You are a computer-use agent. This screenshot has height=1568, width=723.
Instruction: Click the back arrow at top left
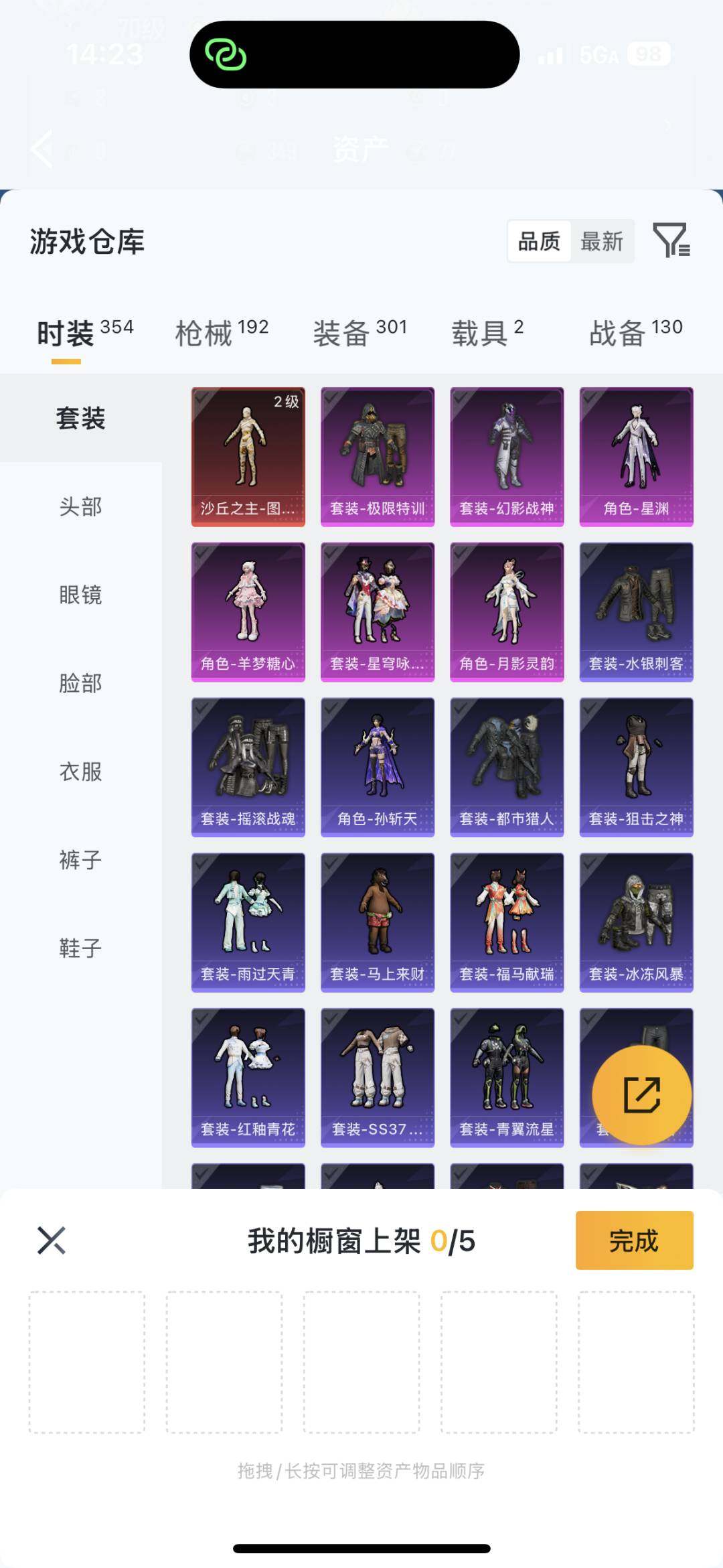pyautogui.click(x=42, y=149)
